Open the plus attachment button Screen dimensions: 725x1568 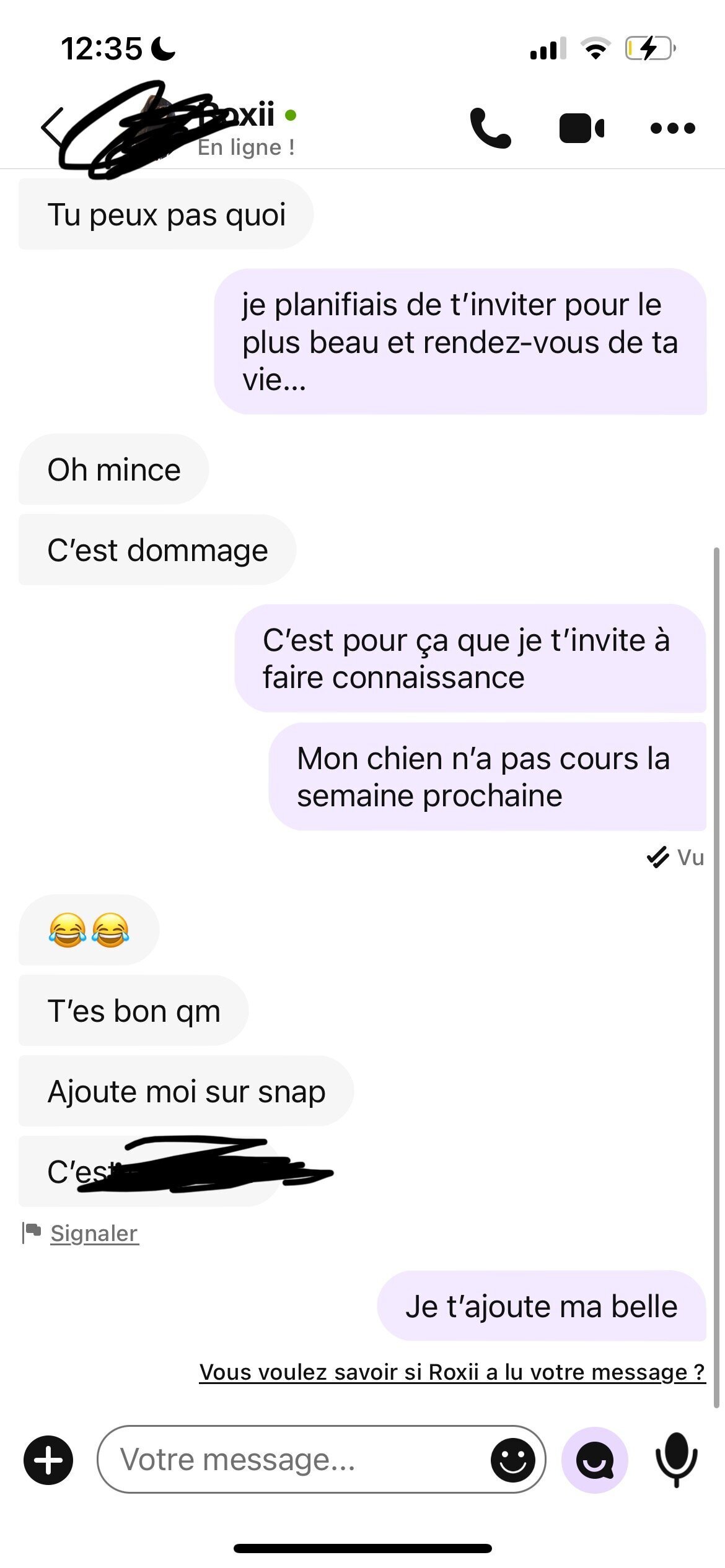(x=48, y=1460)
